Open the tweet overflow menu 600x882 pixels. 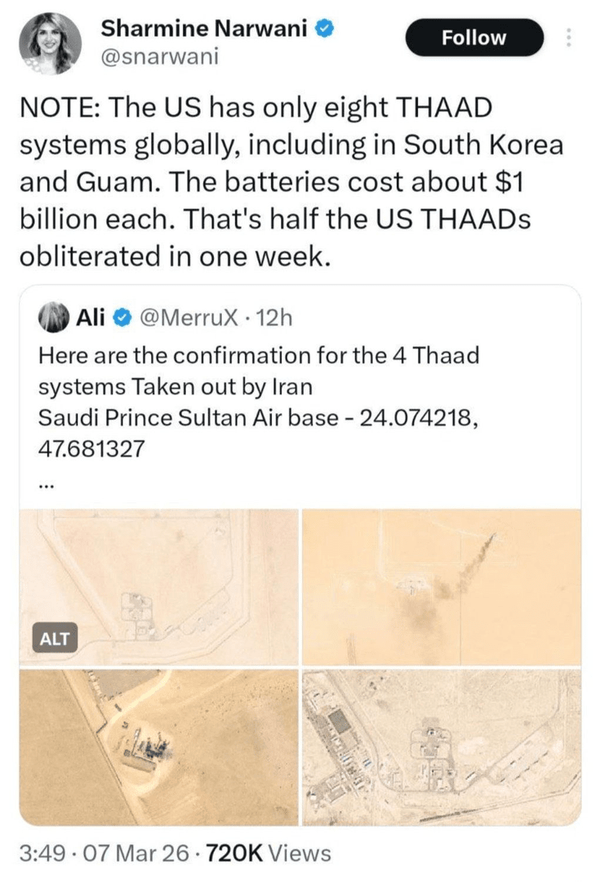[568, 38]
